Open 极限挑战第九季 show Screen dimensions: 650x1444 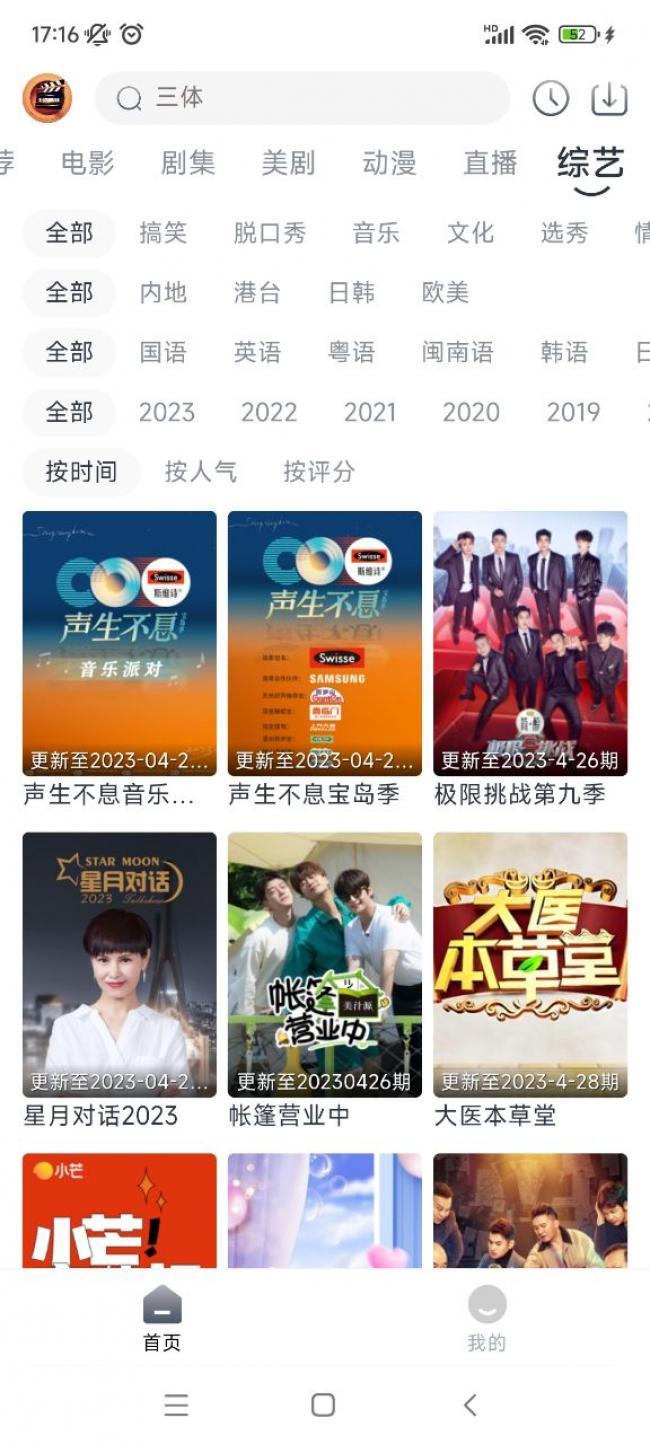click(530, 660)
